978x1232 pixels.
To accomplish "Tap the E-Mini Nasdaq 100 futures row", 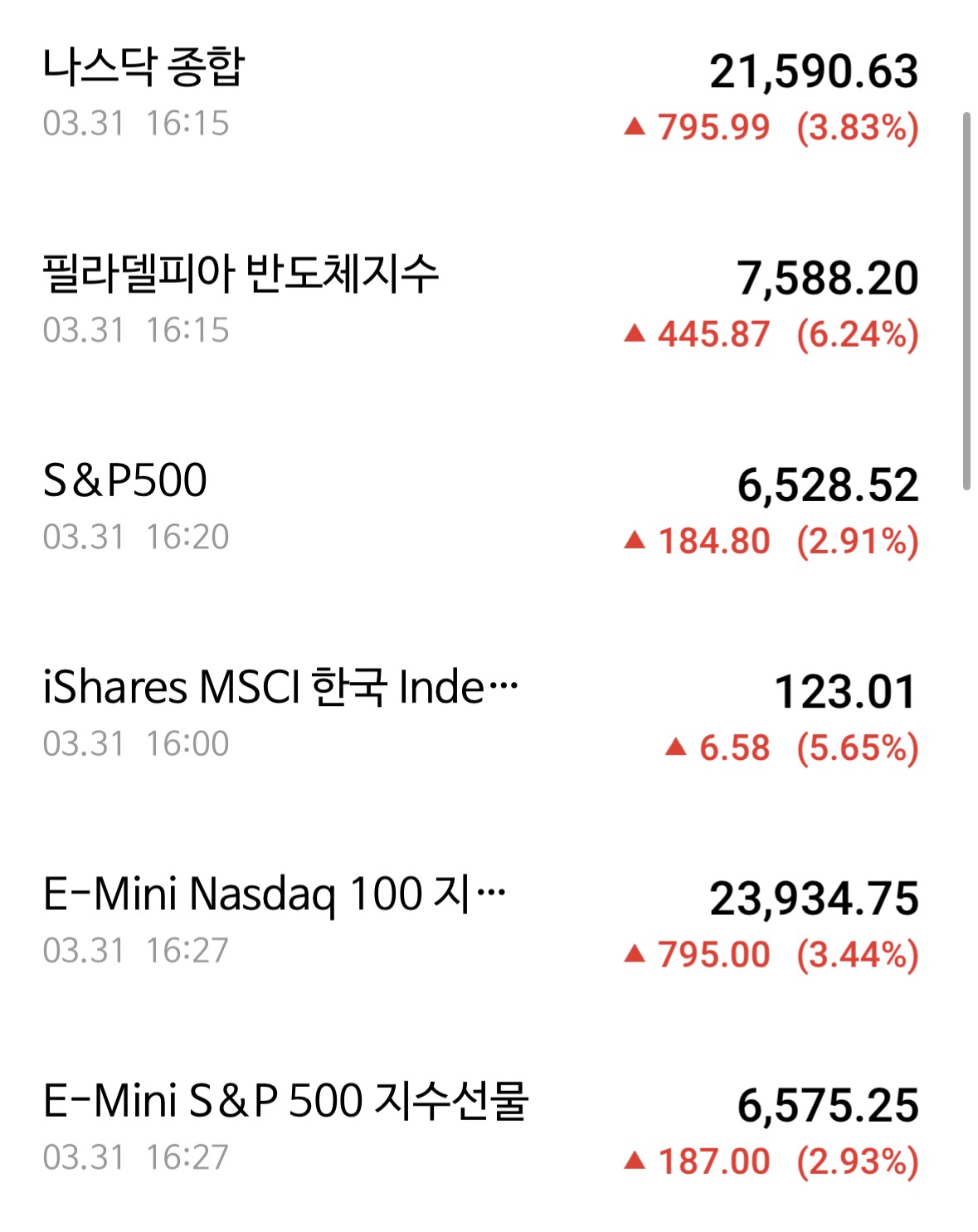I will click(274, 894).
